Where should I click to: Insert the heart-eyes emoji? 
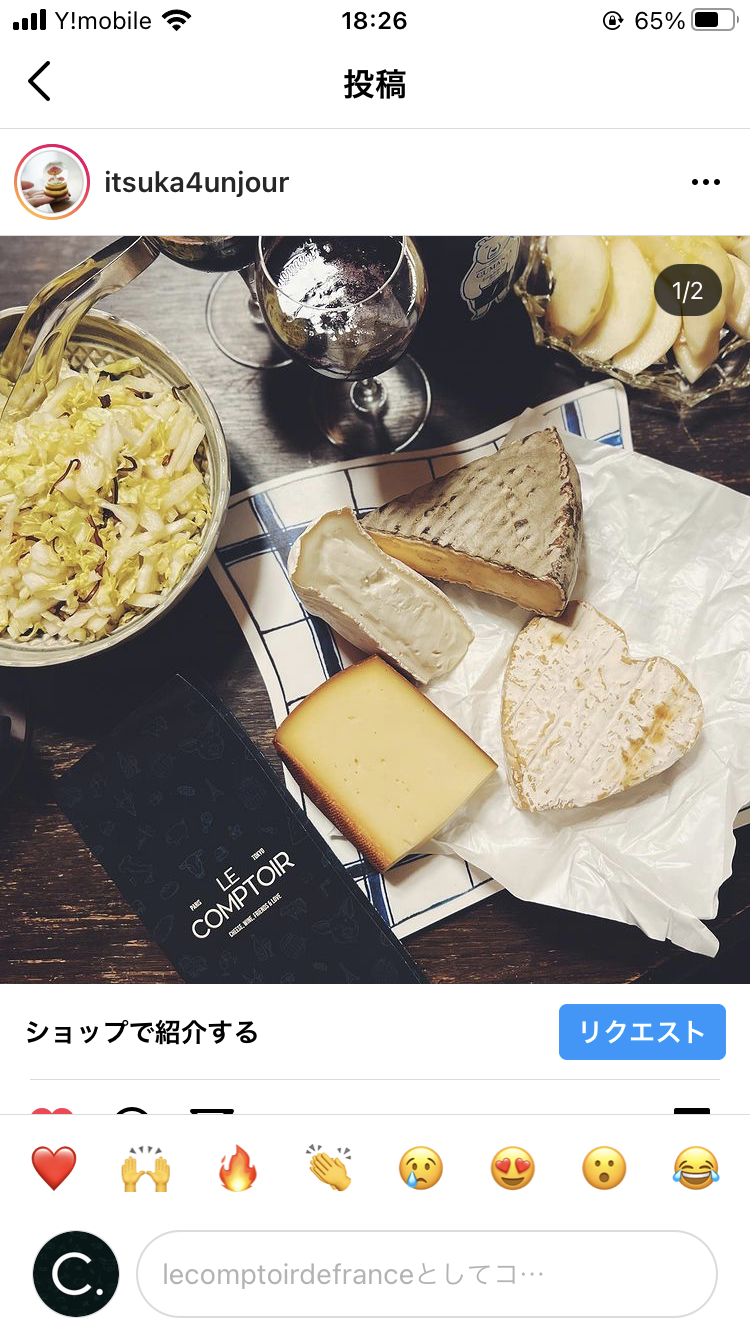(x=513, y=1168)
